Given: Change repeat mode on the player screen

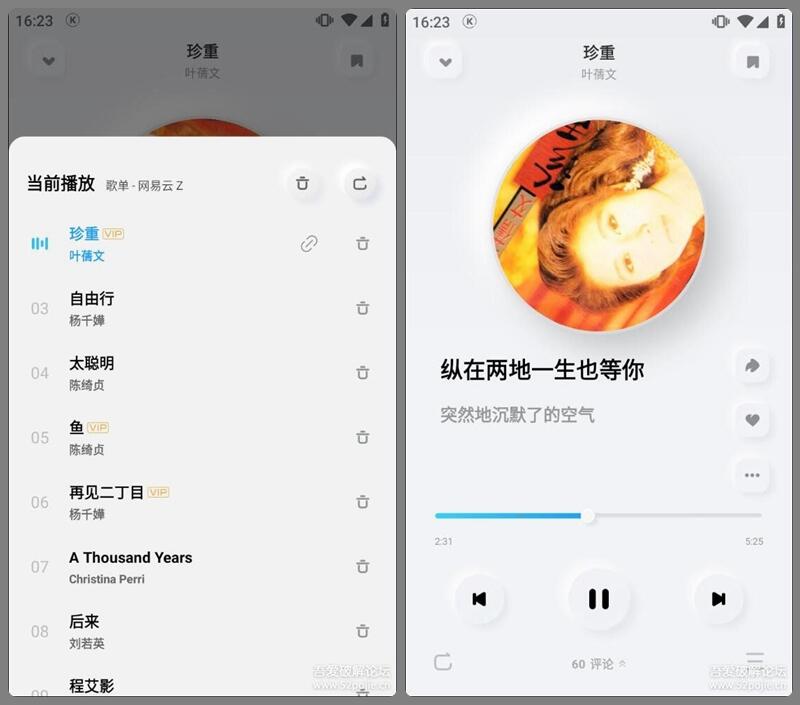Looking at the screenshot, I should 443,662.
